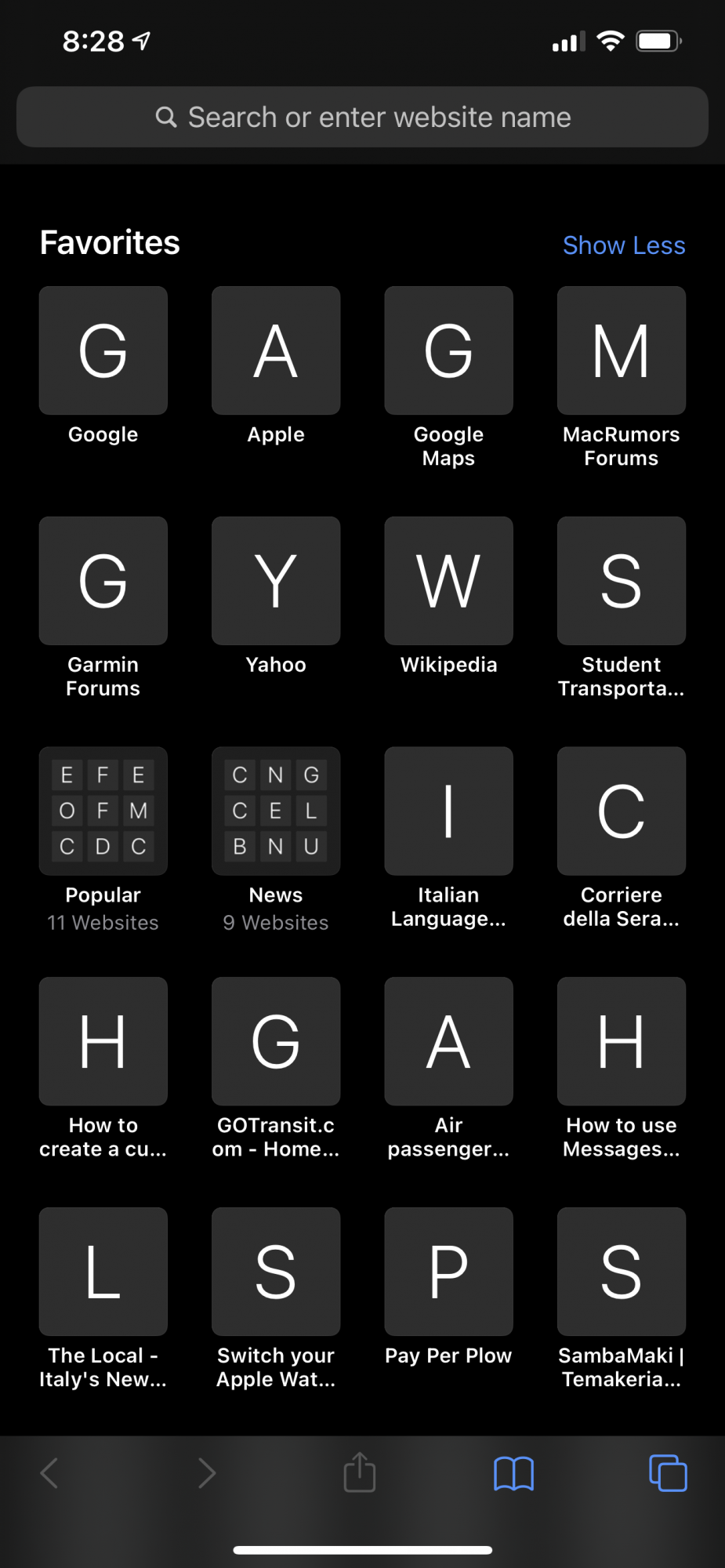Open How to use Messages favorite
Viewport: 725px width, 1568px height.
[x=621, y=1042]
